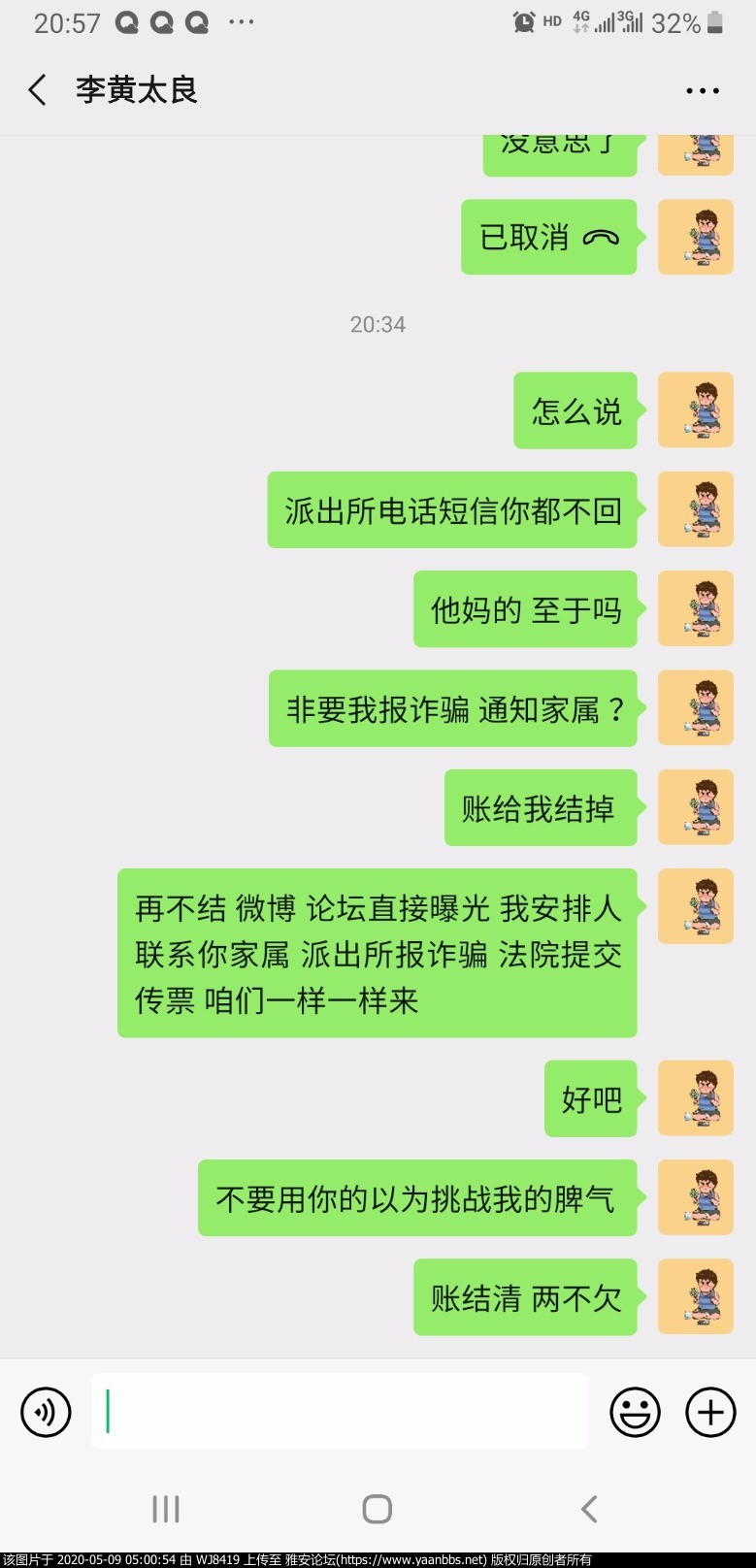Focus the message text field

click(x=340, y=1411)
